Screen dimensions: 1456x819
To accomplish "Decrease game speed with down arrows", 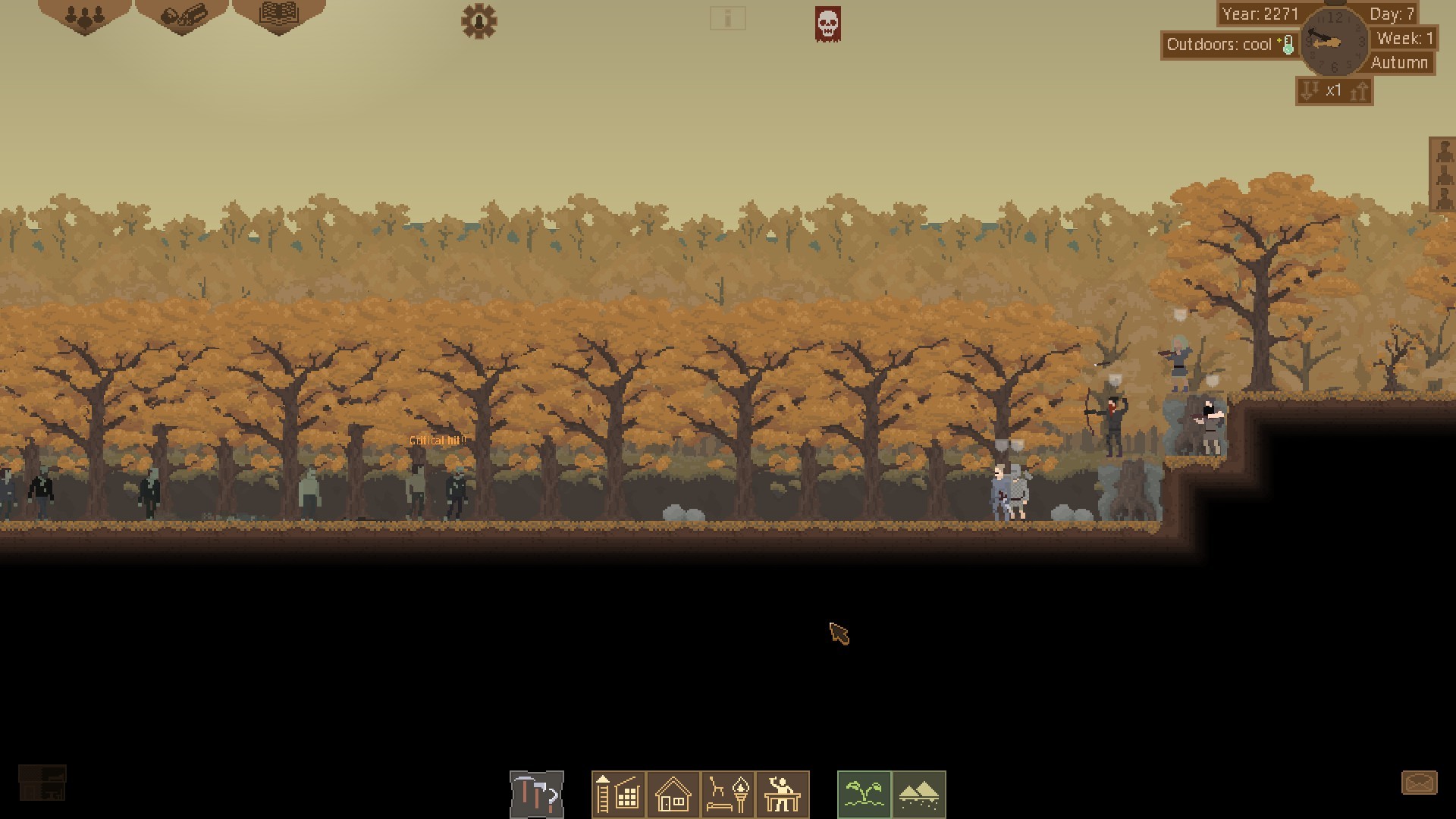I will pos(1309,92).
